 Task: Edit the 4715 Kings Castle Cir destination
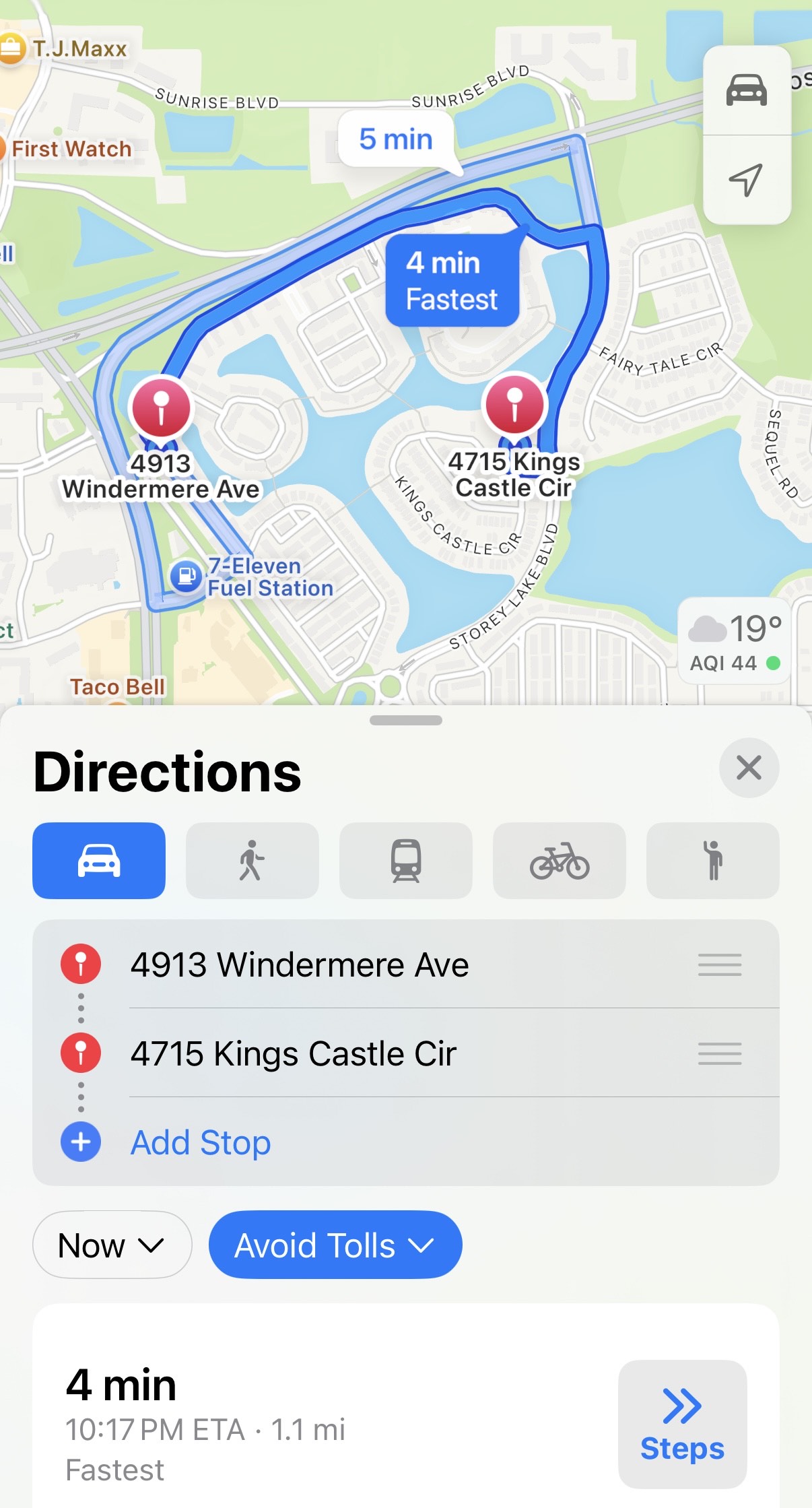coord(294,1053)
